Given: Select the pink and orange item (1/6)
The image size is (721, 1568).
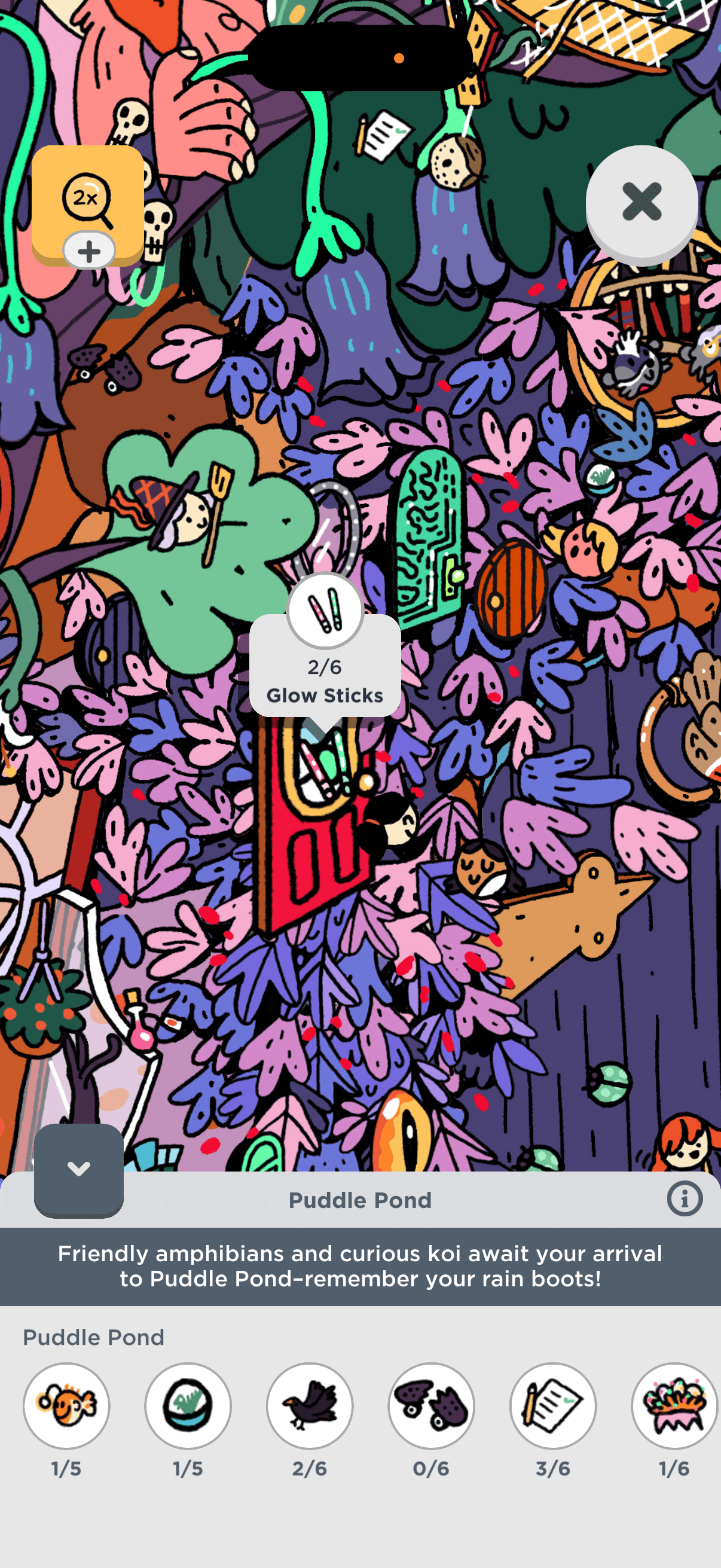Looking at the screenshot, I should click(x=674, y=1405).
